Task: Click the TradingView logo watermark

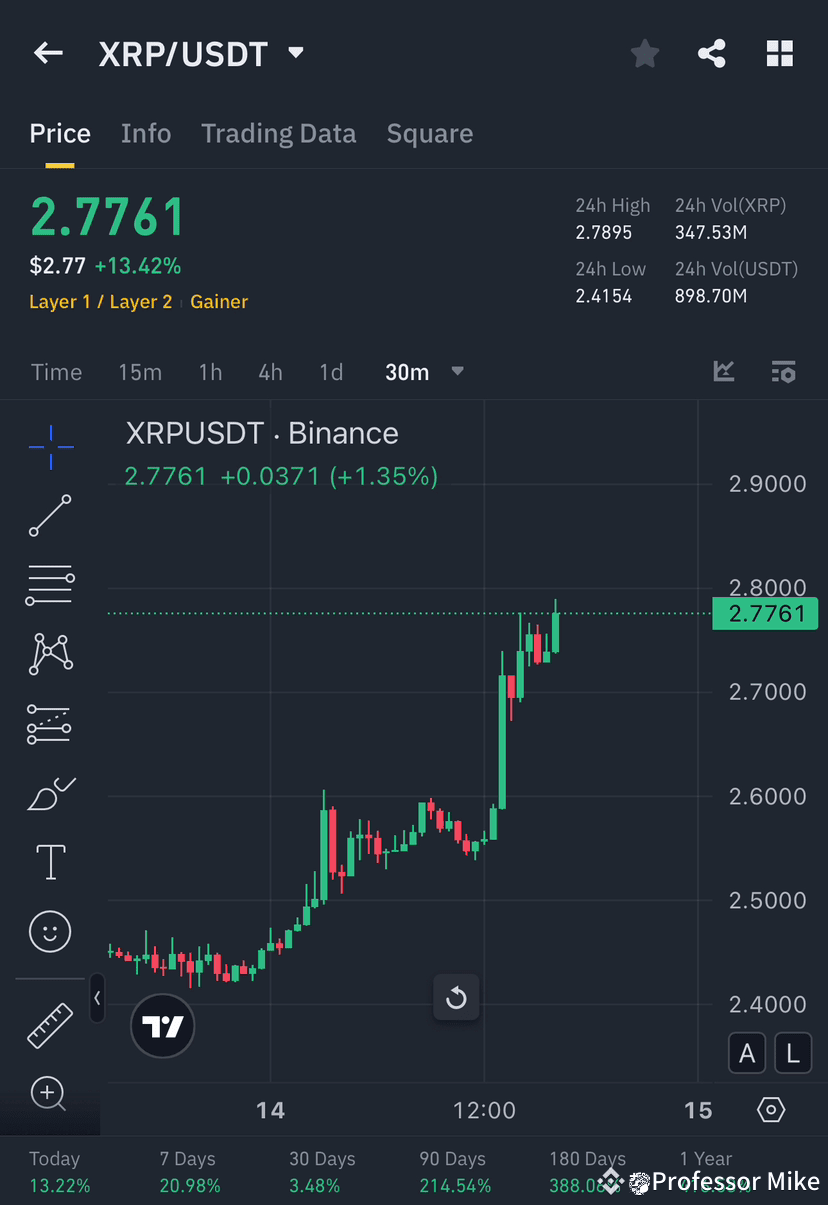Action: [162, 1026]
